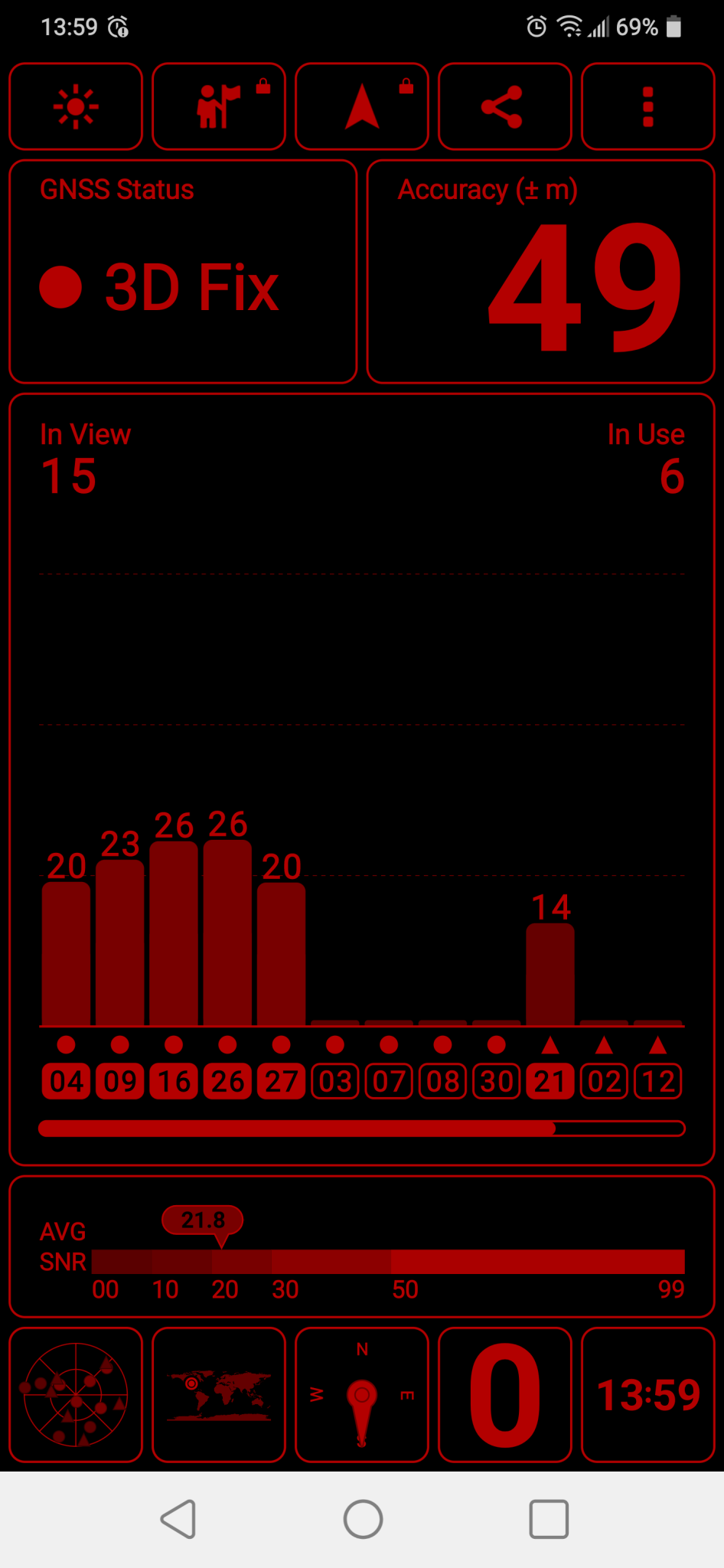Open the world map tile
The height and width of the screenshot is (1568, 724).
coord(219,1394)
